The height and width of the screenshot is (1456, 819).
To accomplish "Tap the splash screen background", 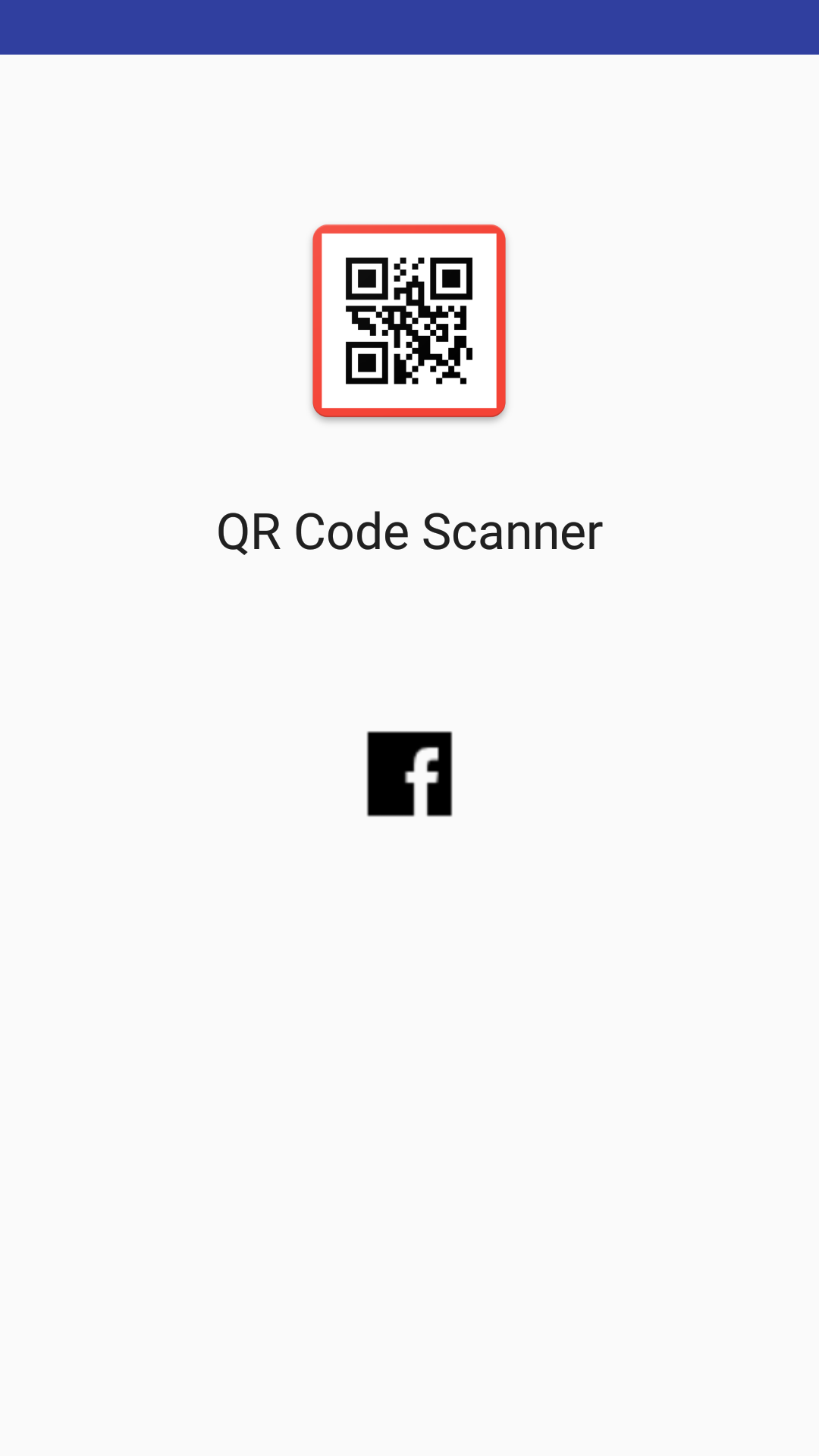I will (409, 1137).
